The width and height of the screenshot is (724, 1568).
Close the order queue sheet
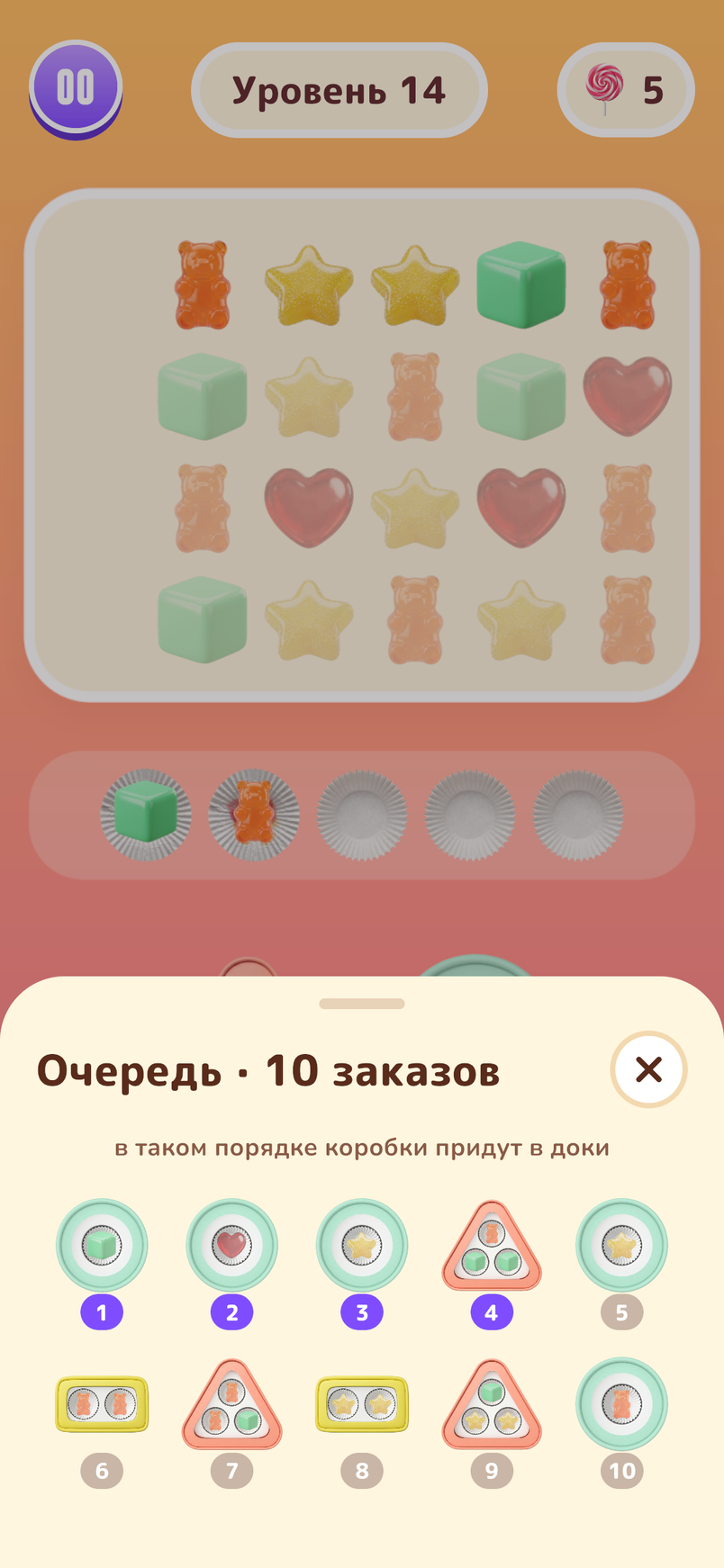point(648,1069)
